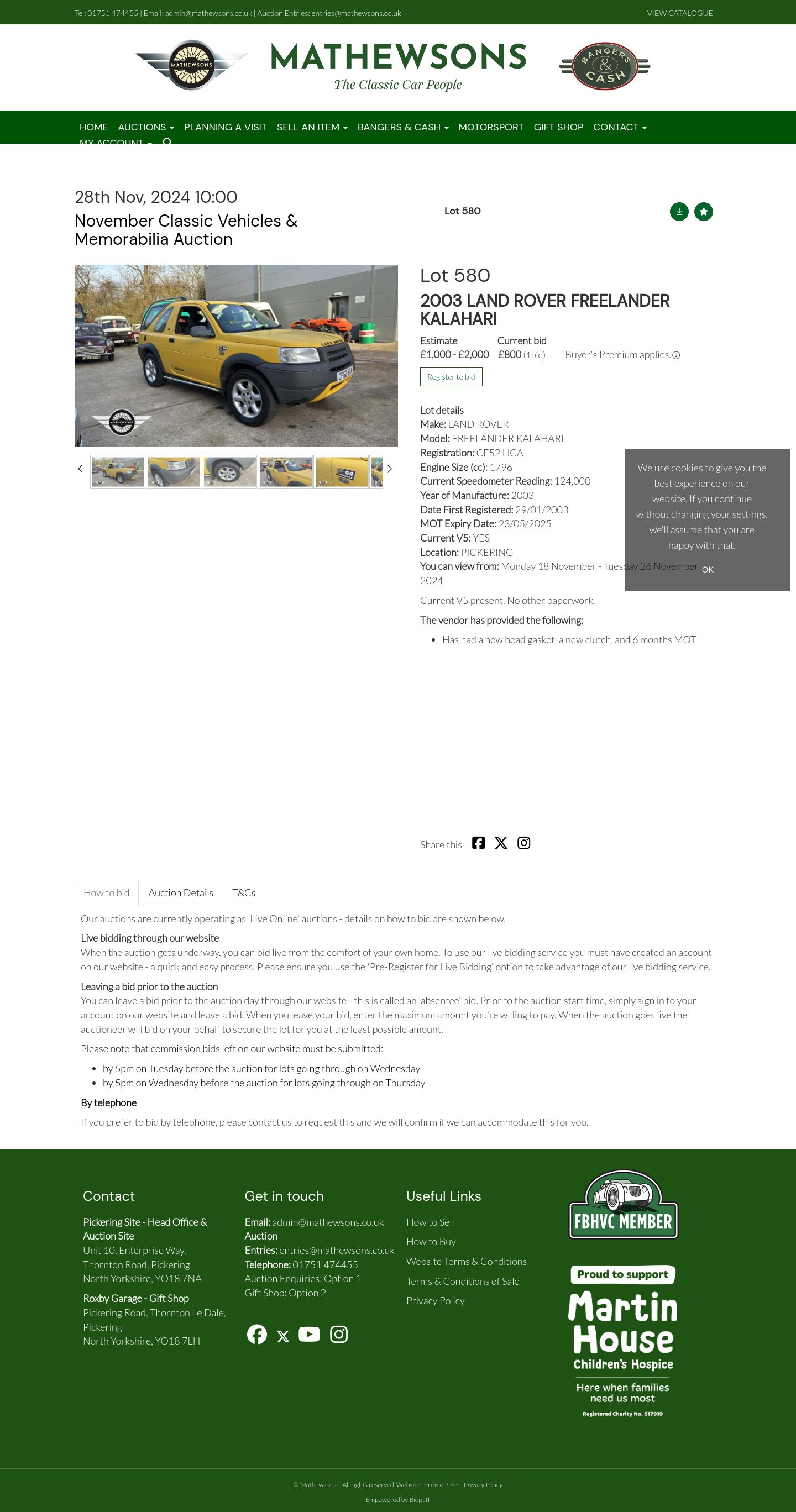Open the How to Sell footer link
Image resolution: width=796 pixels, height=1512 pixels.
[430, 1222]
